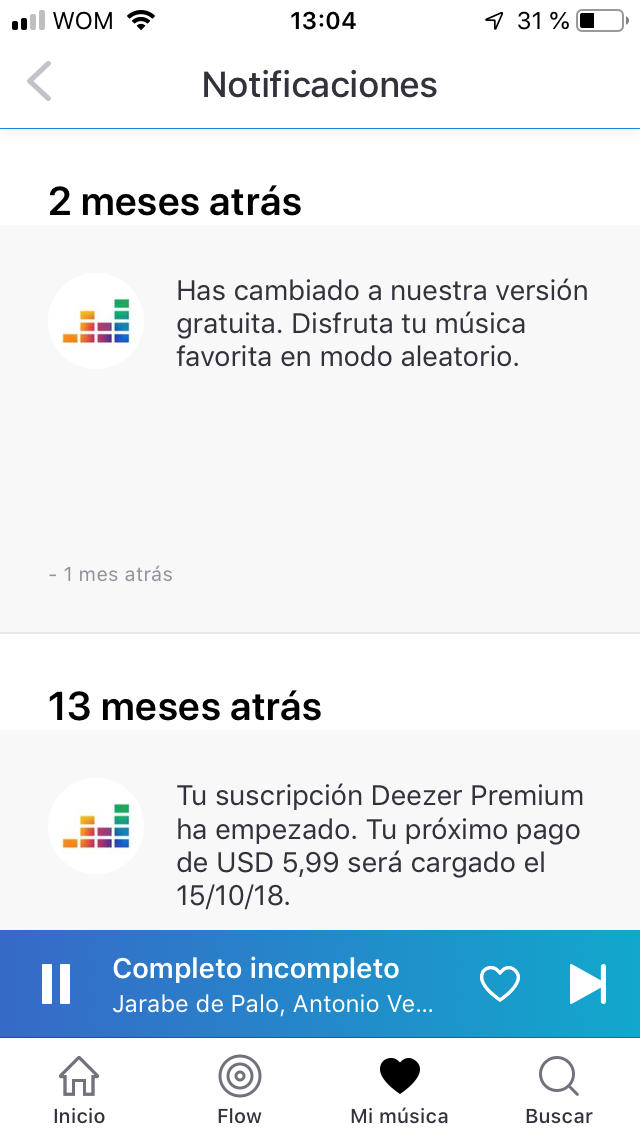The width and height of the screenshot is (640, 1136).
Task: Open the free version notification
Action: (320, 429)
